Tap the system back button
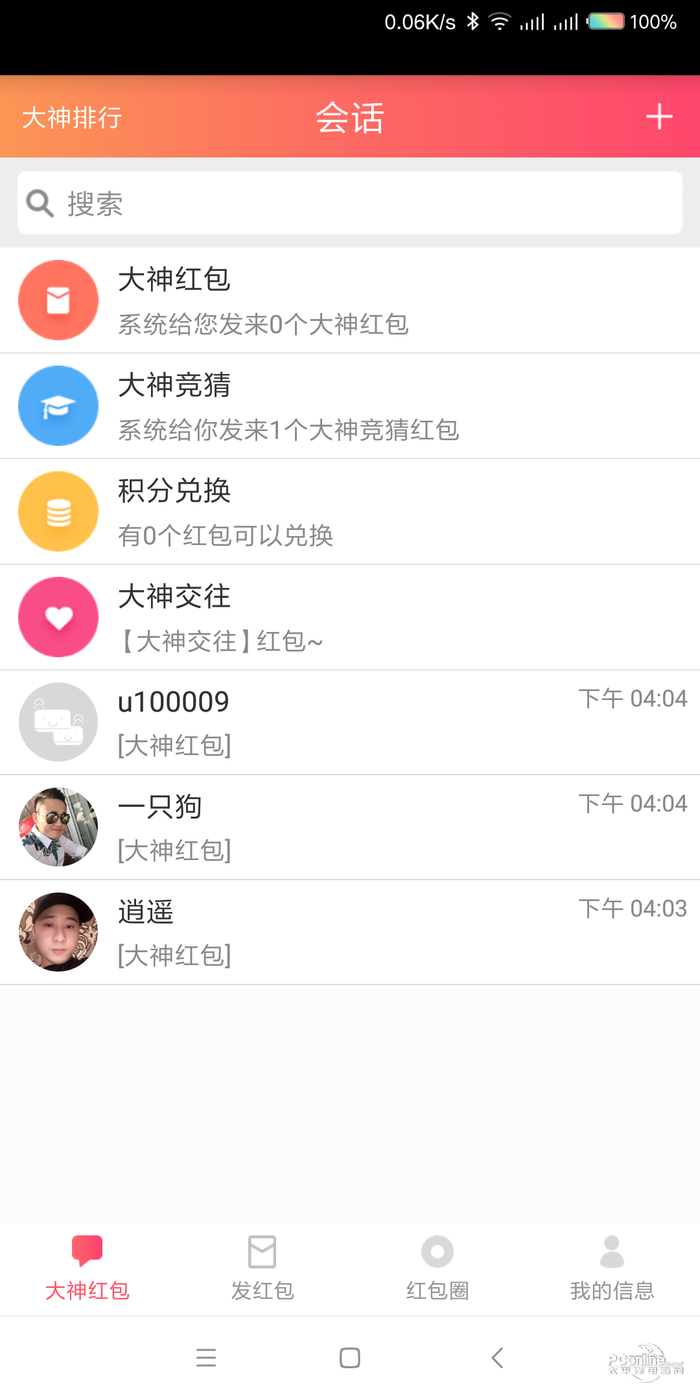 [497, 1357]
